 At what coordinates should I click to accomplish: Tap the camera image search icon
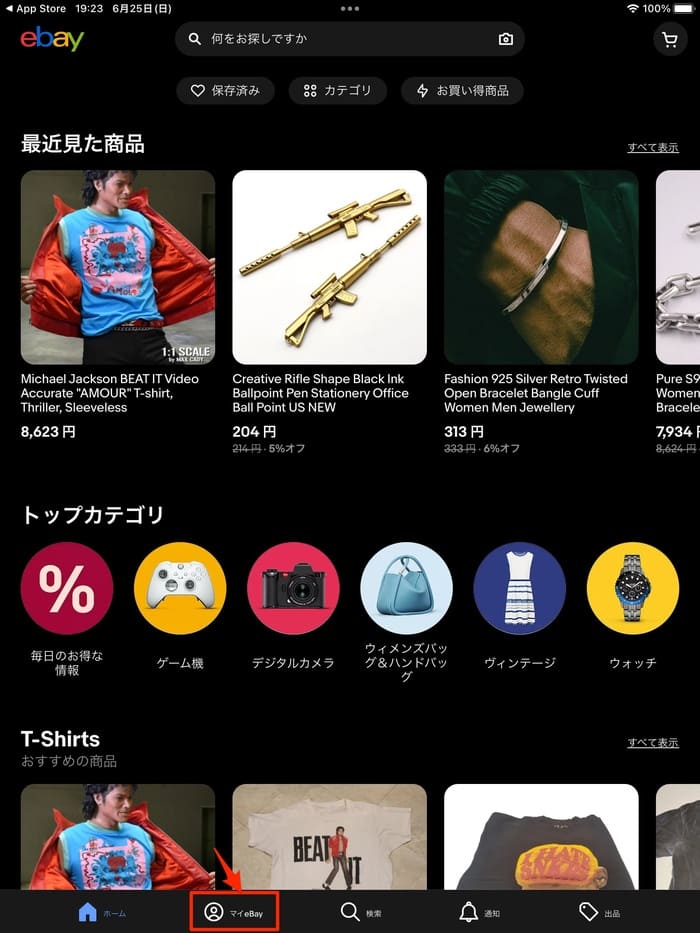click(x=506, y=39)
